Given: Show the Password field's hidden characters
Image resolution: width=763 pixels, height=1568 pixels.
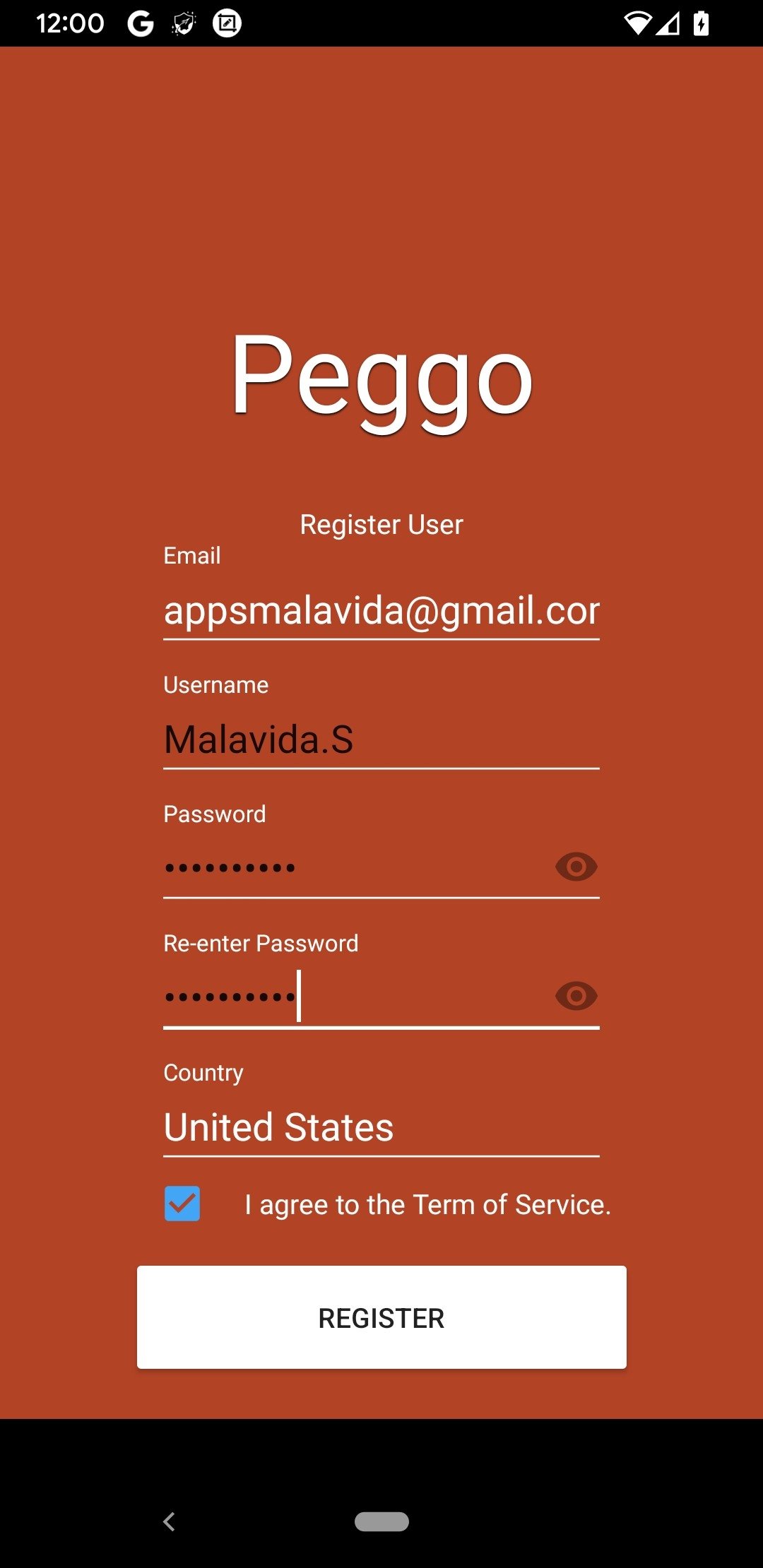Looking at the screenshot, I should click(576, 867).
